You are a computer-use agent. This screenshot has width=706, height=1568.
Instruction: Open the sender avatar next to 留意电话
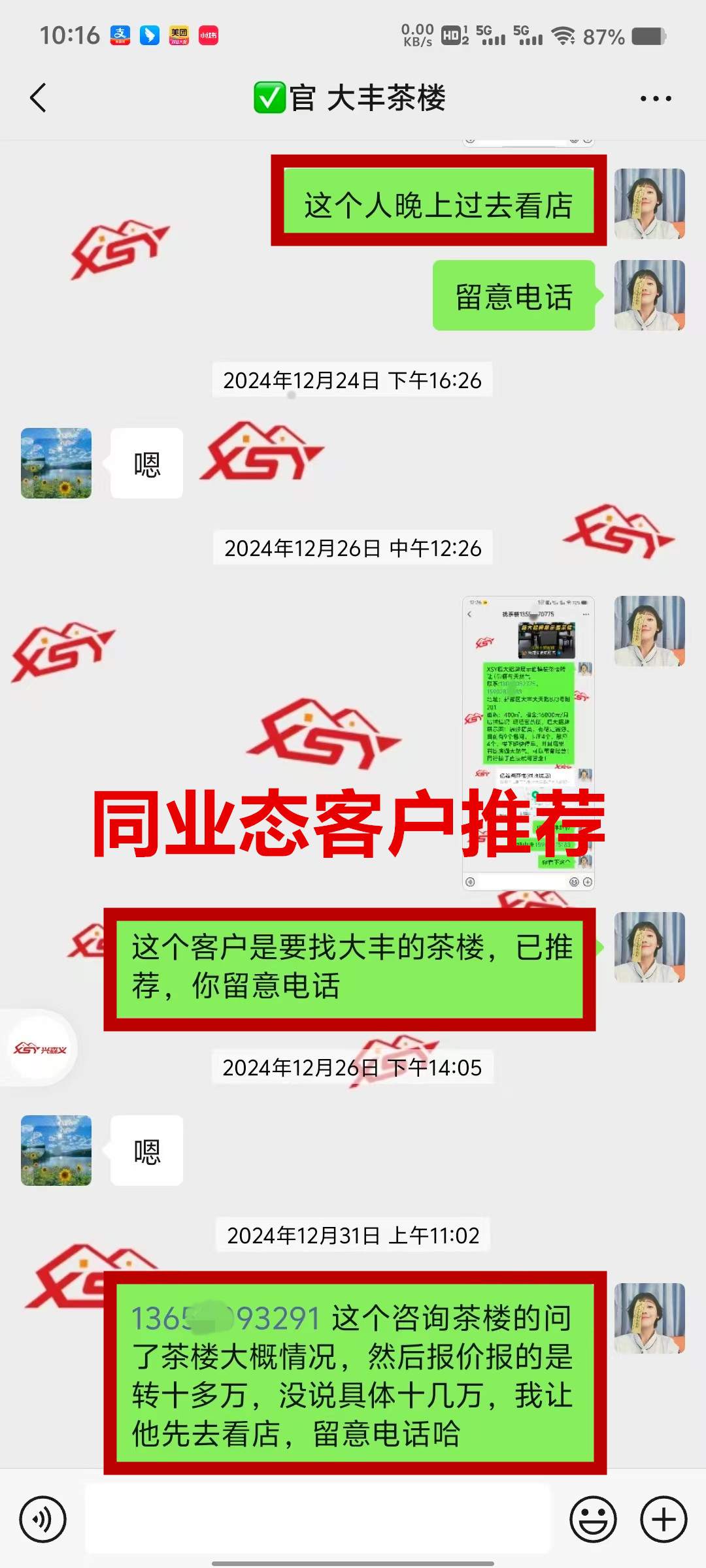coord(649,295)
